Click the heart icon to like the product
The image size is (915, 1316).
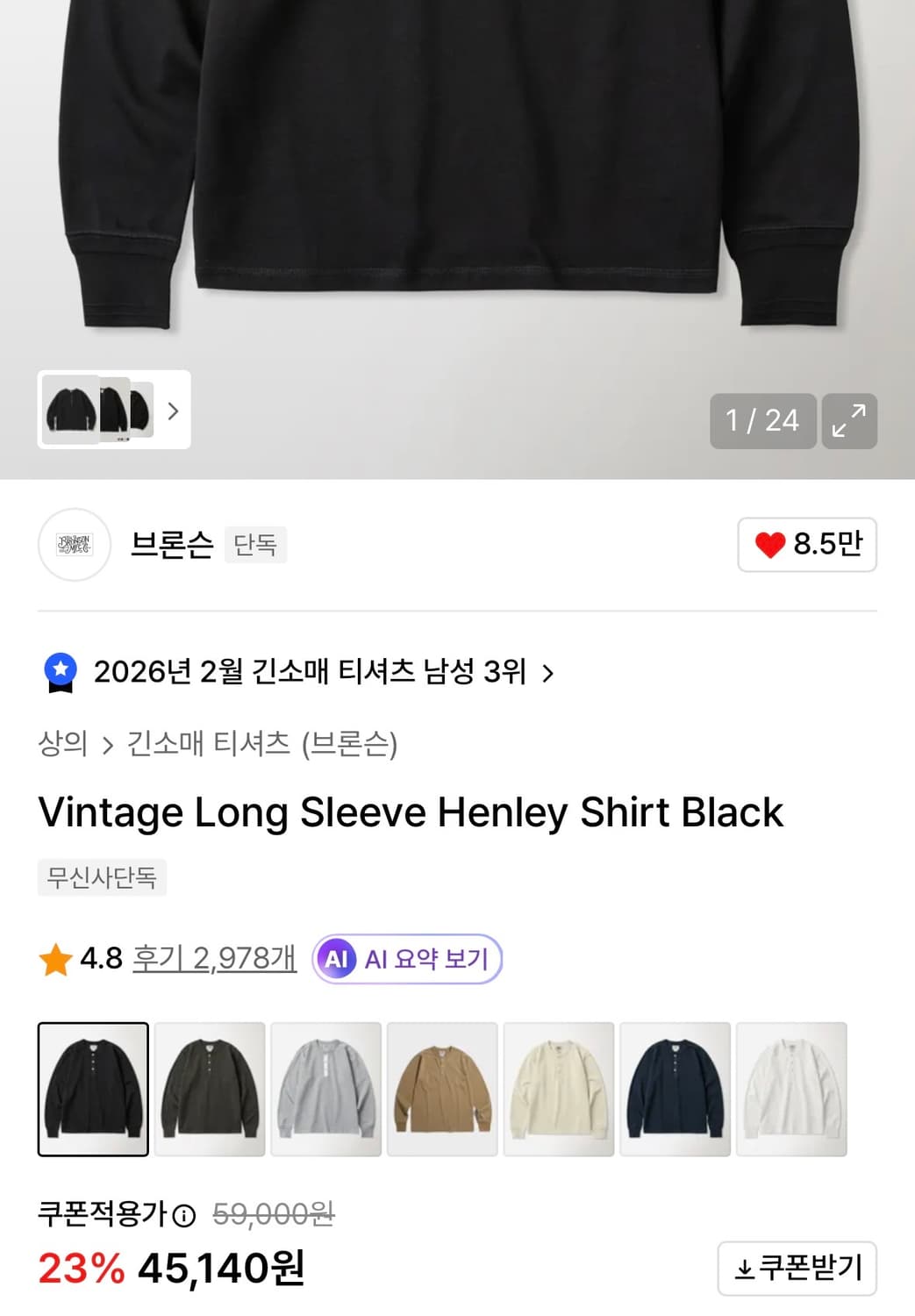click(x=772, y=545)
